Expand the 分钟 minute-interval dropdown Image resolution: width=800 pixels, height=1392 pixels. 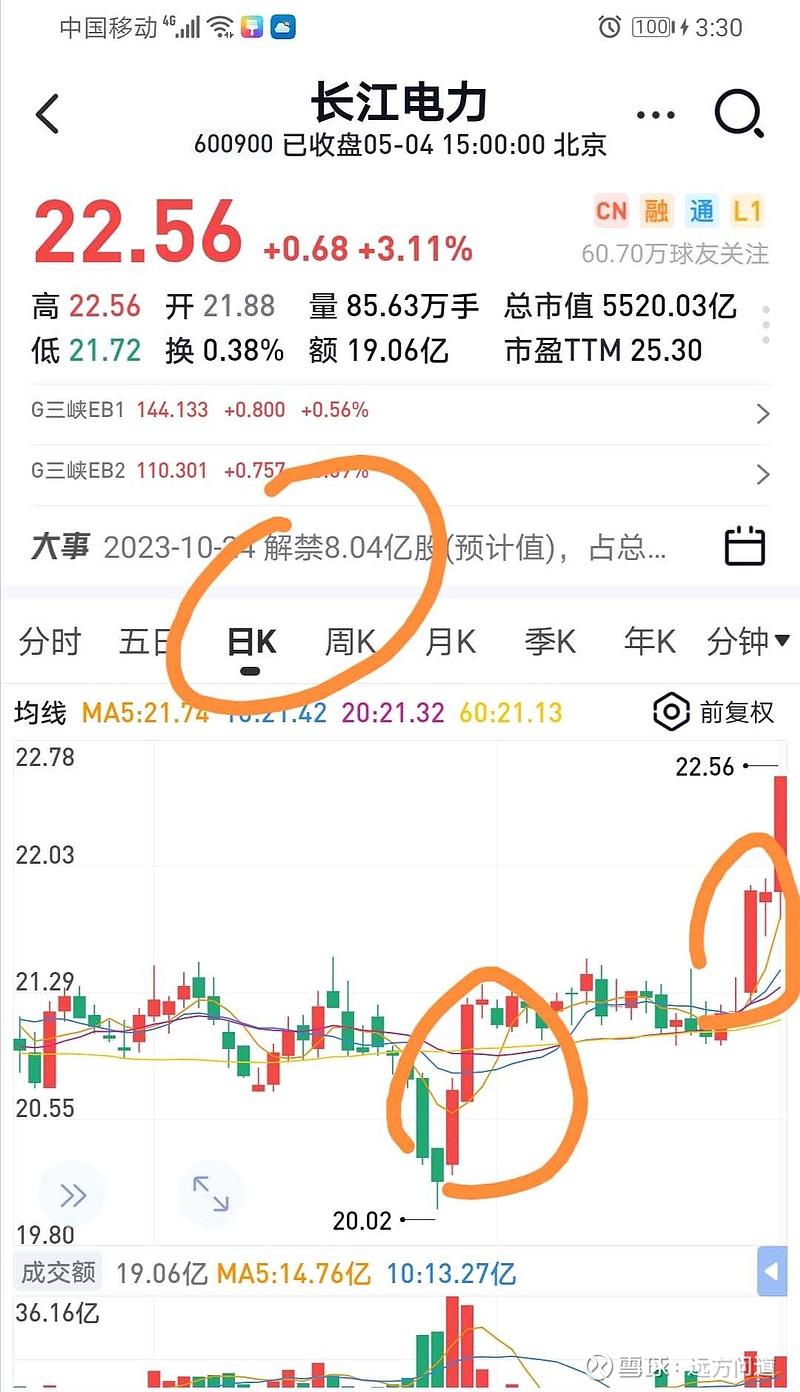coord(748,641)
